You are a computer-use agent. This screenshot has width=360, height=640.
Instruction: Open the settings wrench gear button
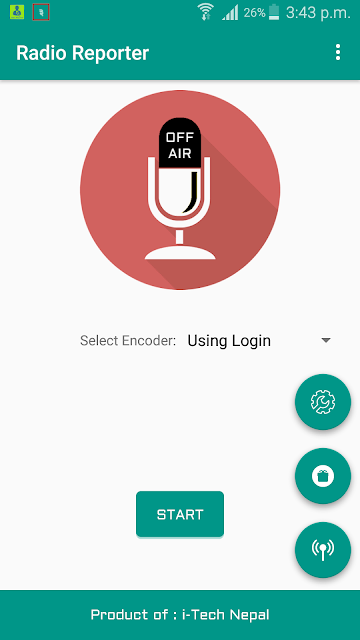(x=323, y=402)
